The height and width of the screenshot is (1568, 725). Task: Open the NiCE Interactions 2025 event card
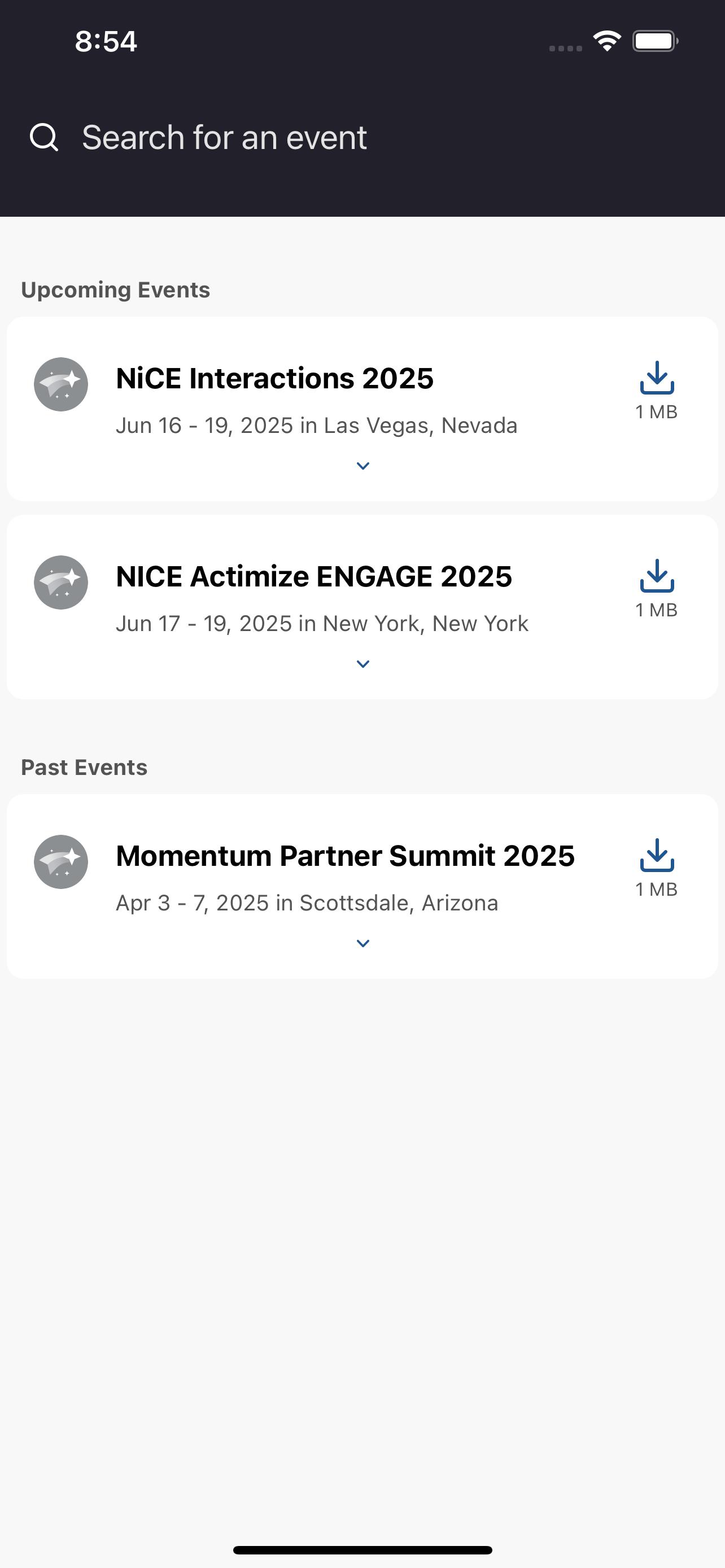click(x=362, y=409)
